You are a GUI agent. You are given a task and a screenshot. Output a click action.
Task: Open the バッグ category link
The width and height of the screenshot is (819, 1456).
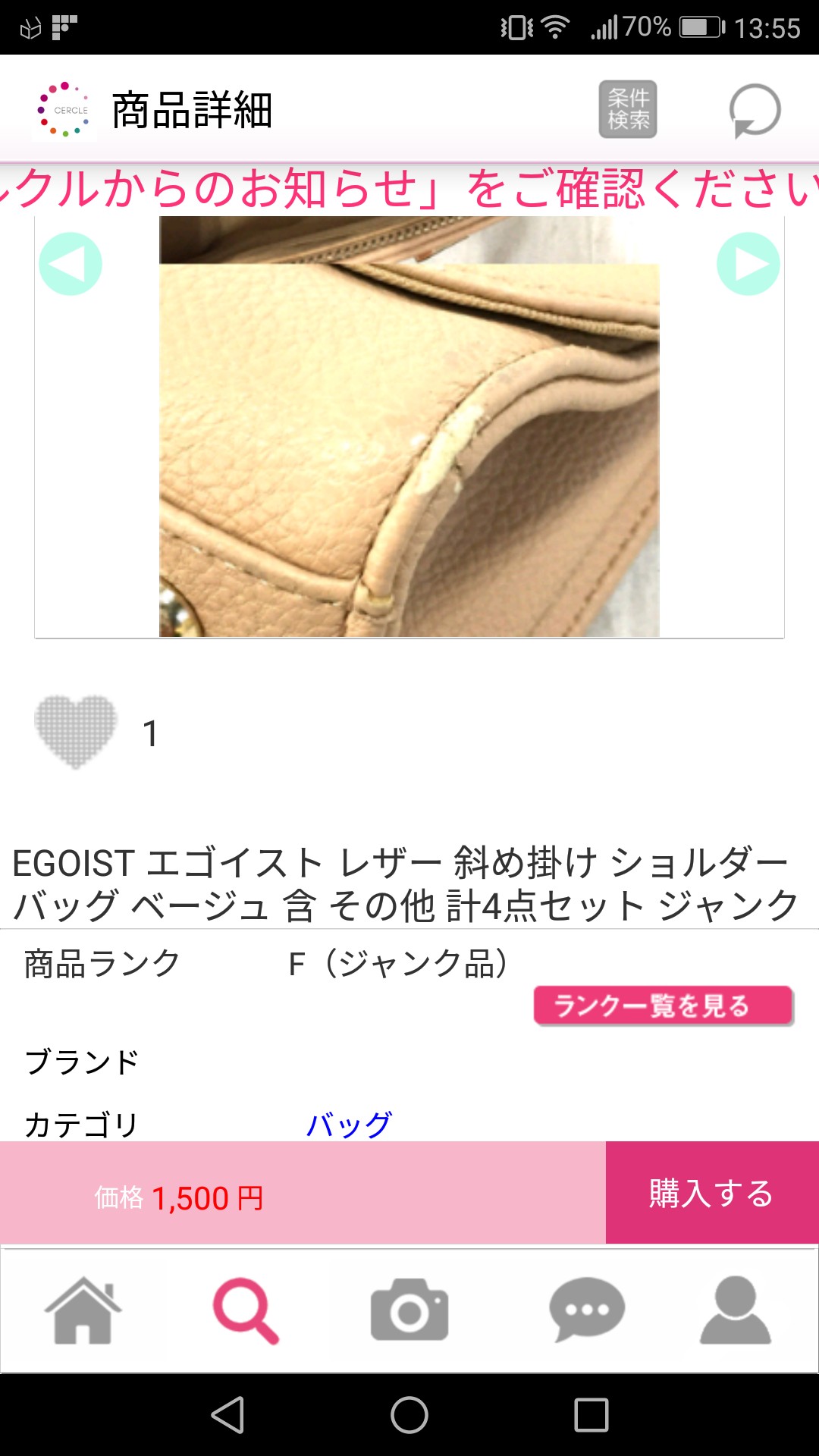tap(349, 1124)
